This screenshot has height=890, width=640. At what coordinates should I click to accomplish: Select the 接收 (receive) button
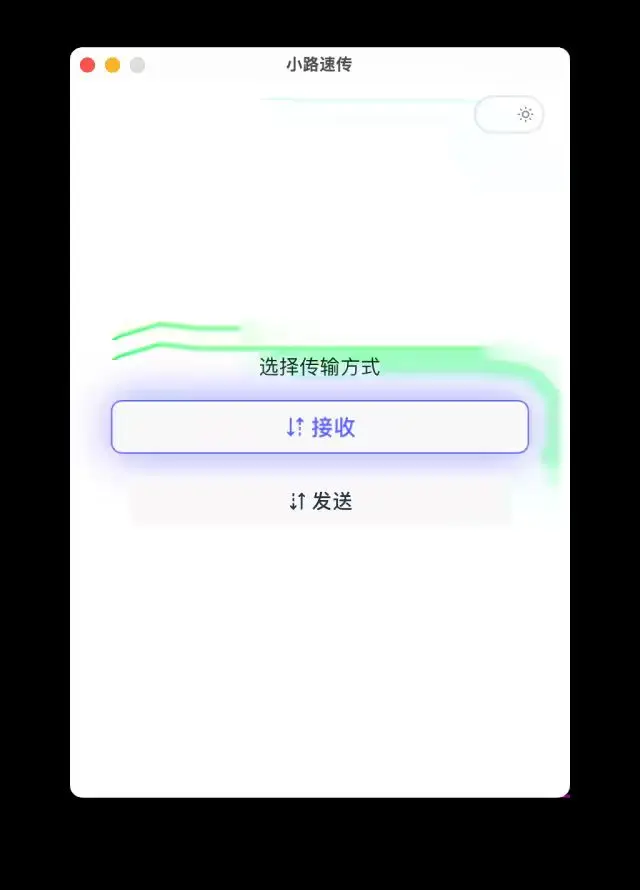[319, 427]
